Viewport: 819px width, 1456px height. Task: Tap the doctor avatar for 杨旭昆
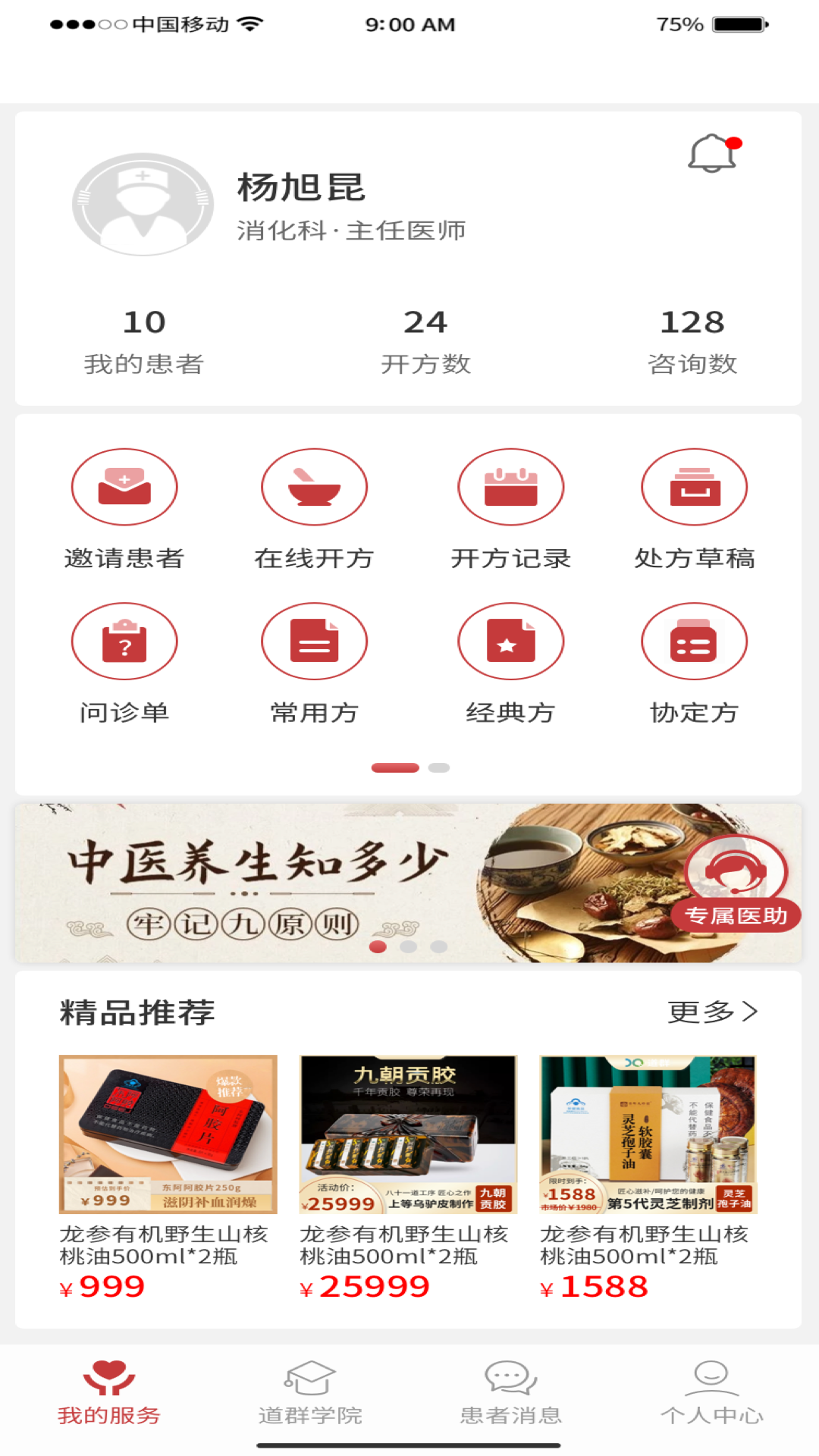144,205
